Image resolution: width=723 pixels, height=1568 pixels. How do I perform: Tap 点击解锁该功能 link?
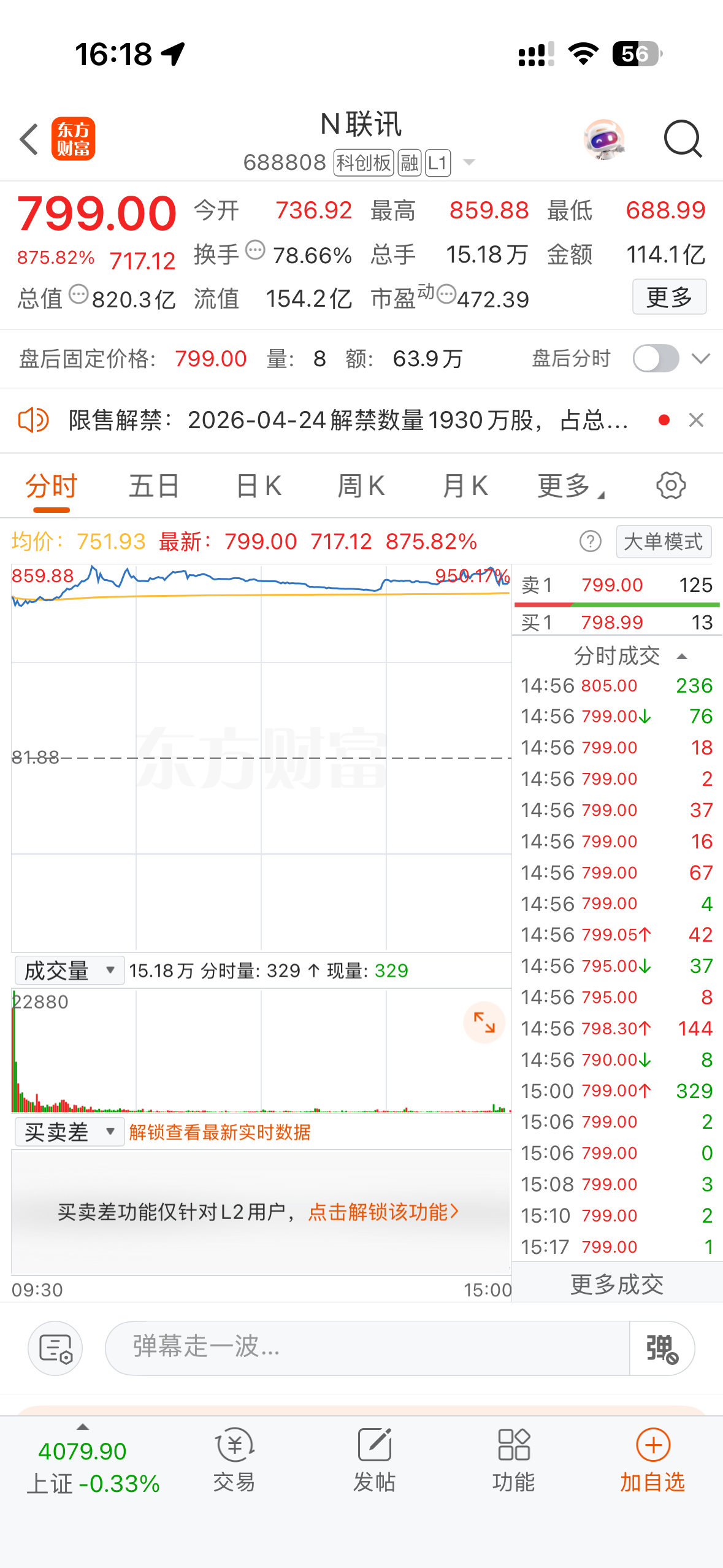(383, 1212)
